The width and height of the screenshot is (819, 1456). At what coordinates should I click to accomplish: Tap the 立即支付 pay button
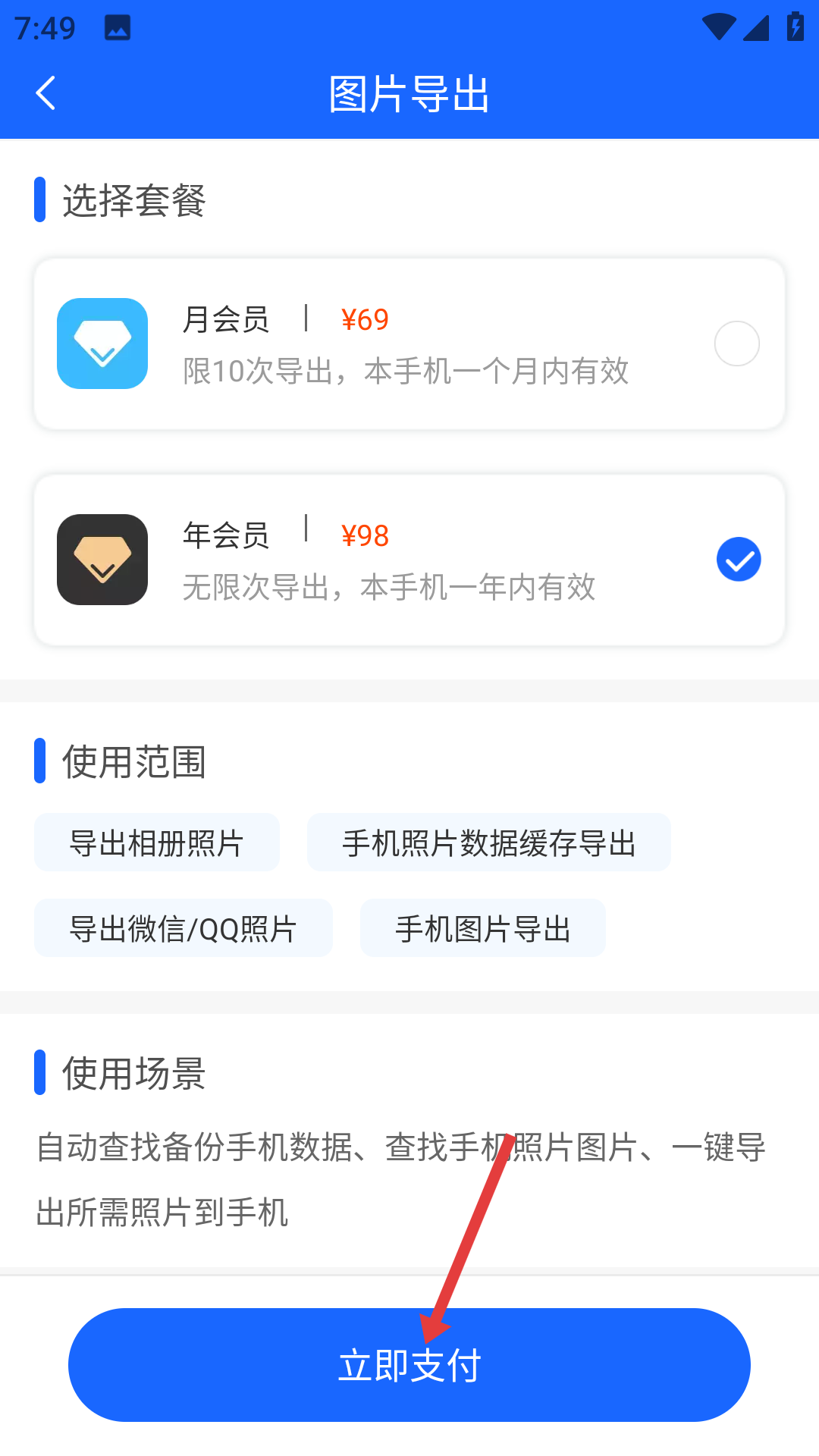pos(409,1365)
